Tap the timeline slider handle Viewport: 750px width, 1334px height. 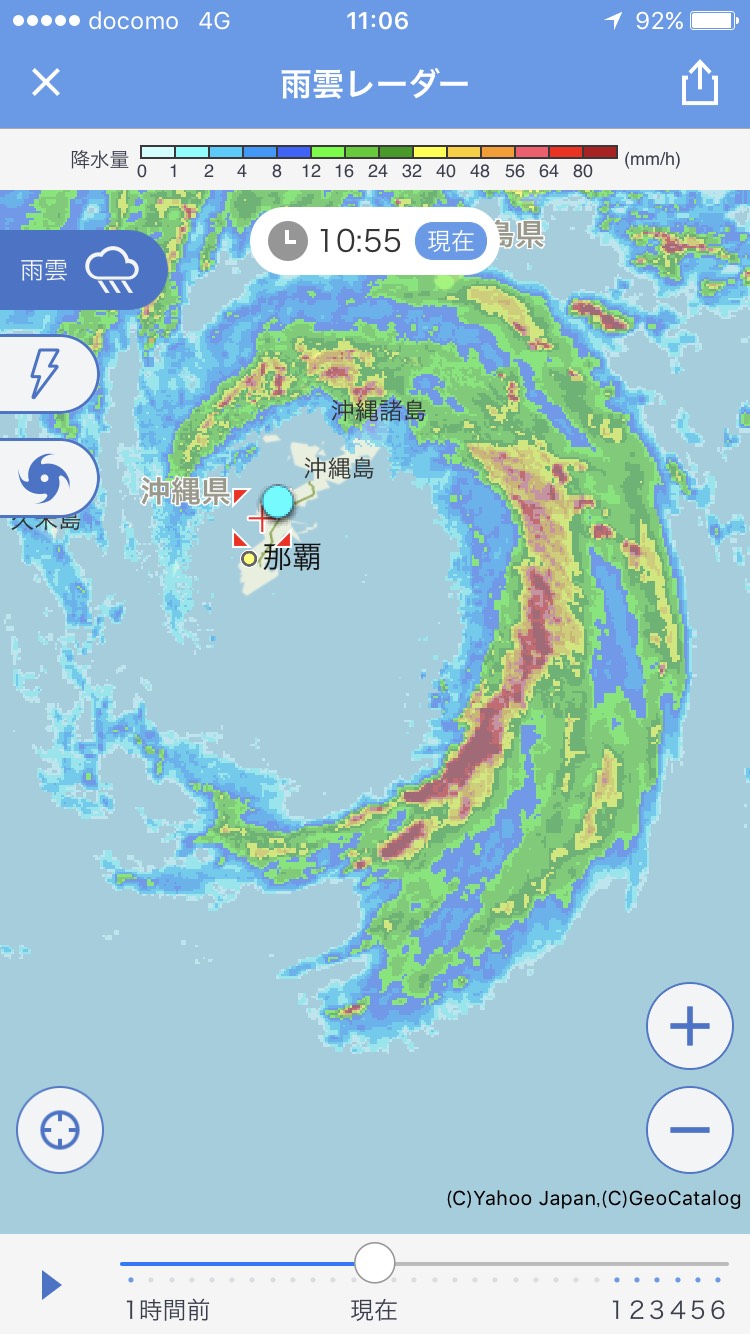(x=375, y=1262)
